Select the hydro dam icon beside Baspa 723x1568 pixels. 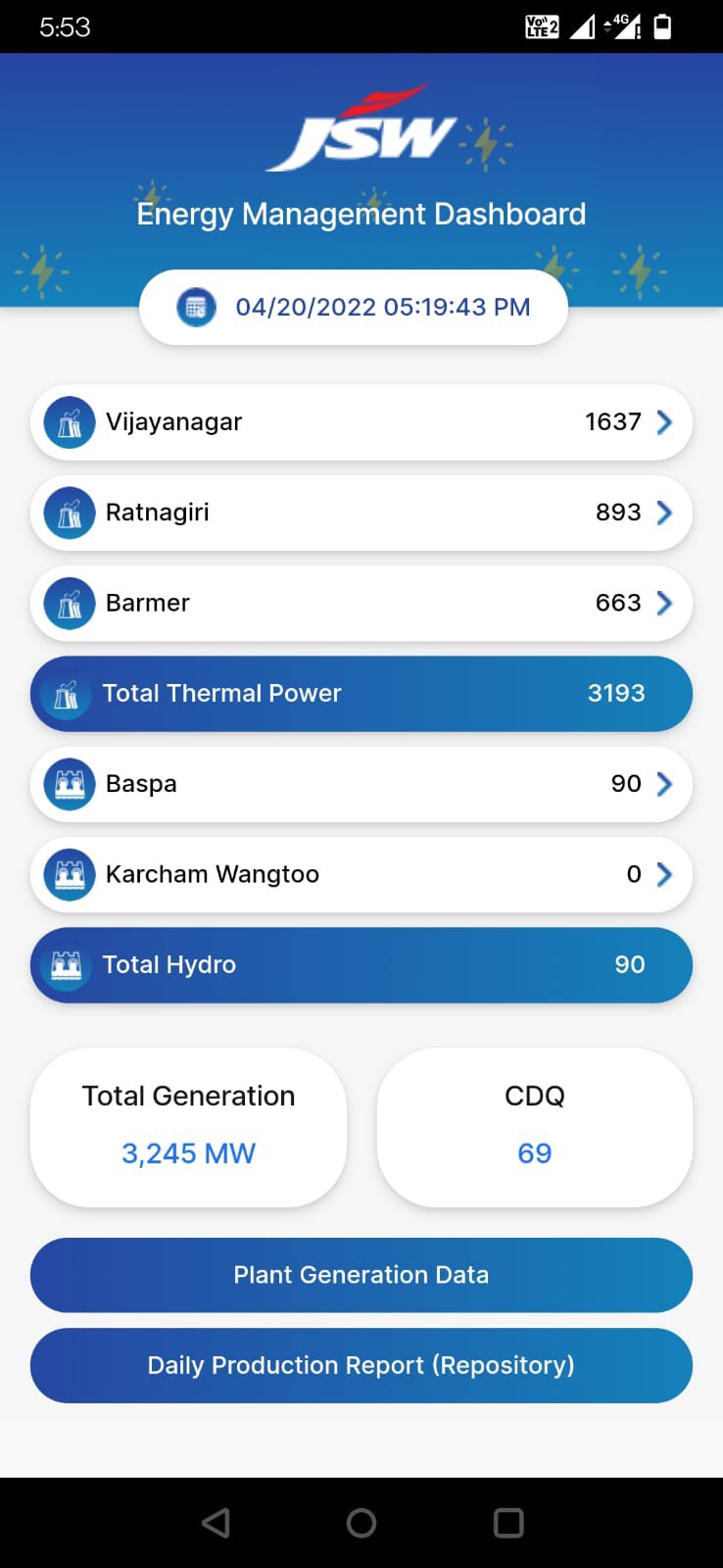[69, 784]
